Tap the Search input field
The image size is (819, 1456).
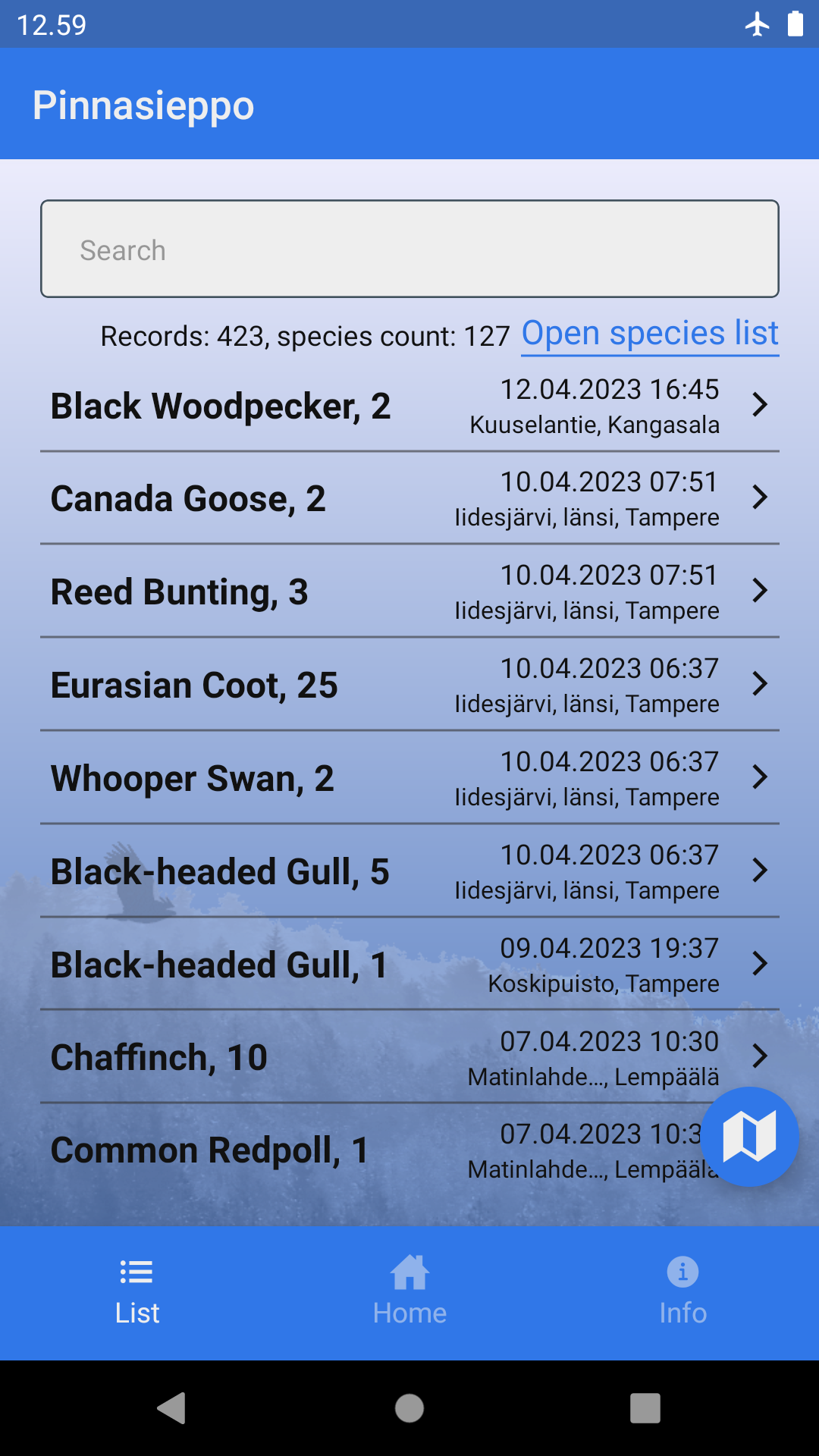[x=409, y=249]
